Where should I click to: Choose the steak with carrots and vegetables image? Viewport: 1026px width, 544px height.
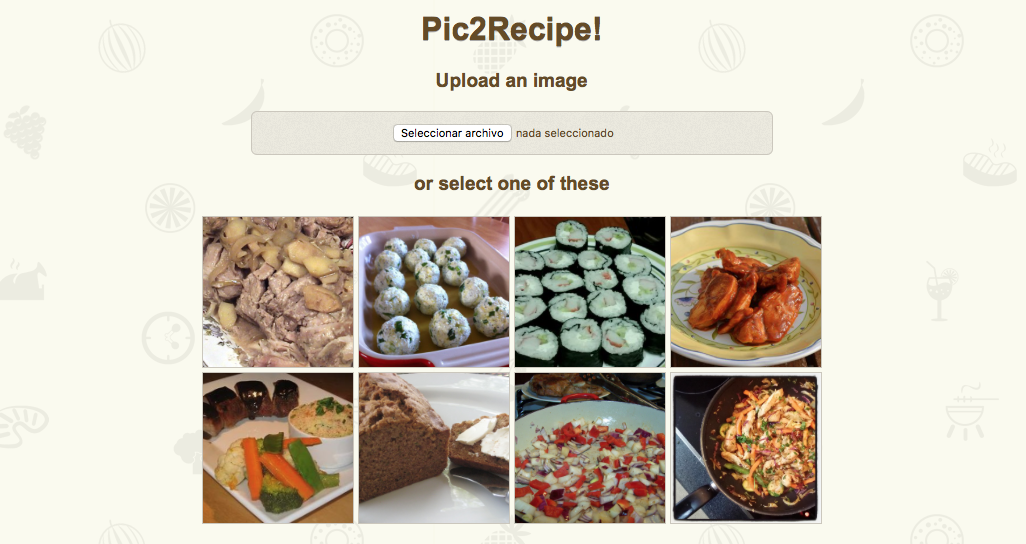(278, 448)
